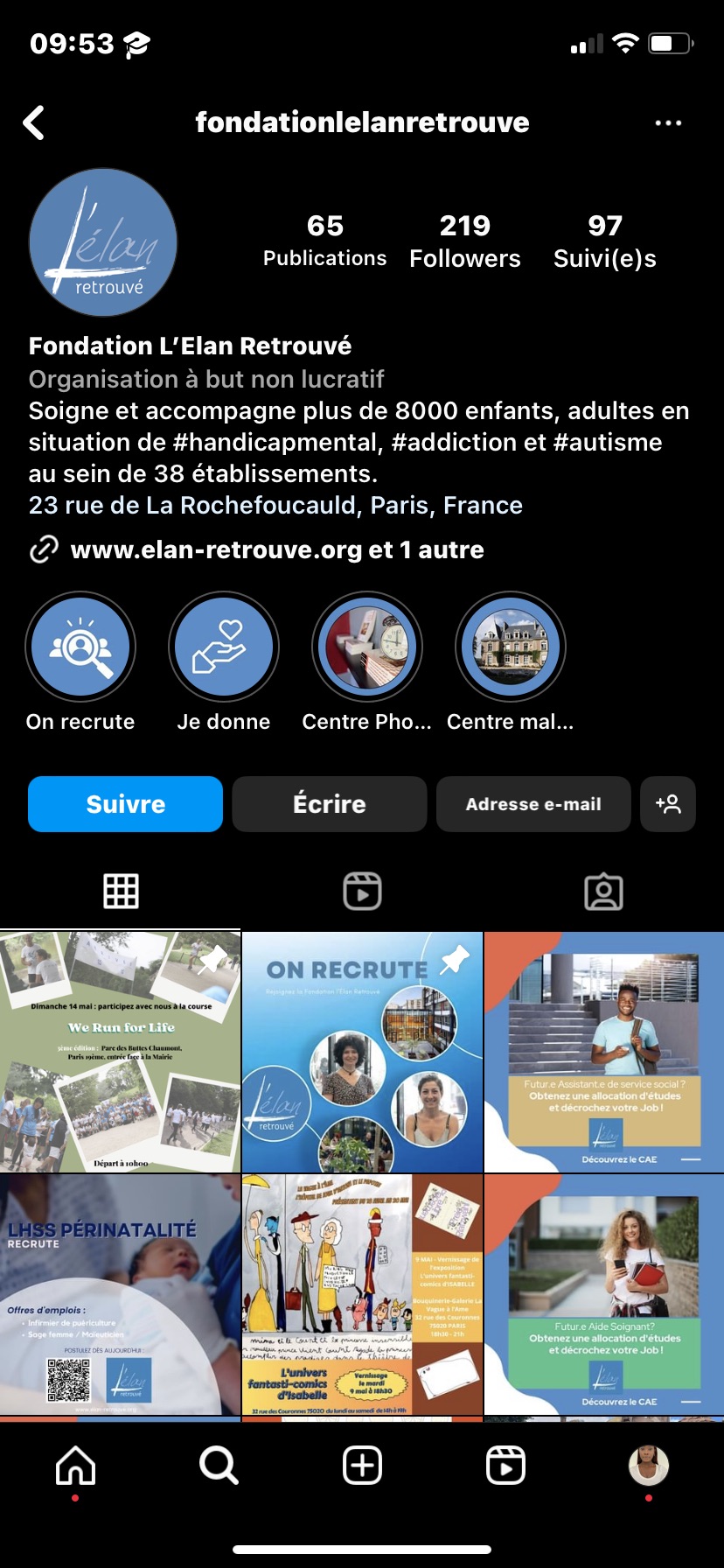The width and height of the screenshot is (724, 1568).
Task: Open the We Run for Life post
Action: point(120,1053)
